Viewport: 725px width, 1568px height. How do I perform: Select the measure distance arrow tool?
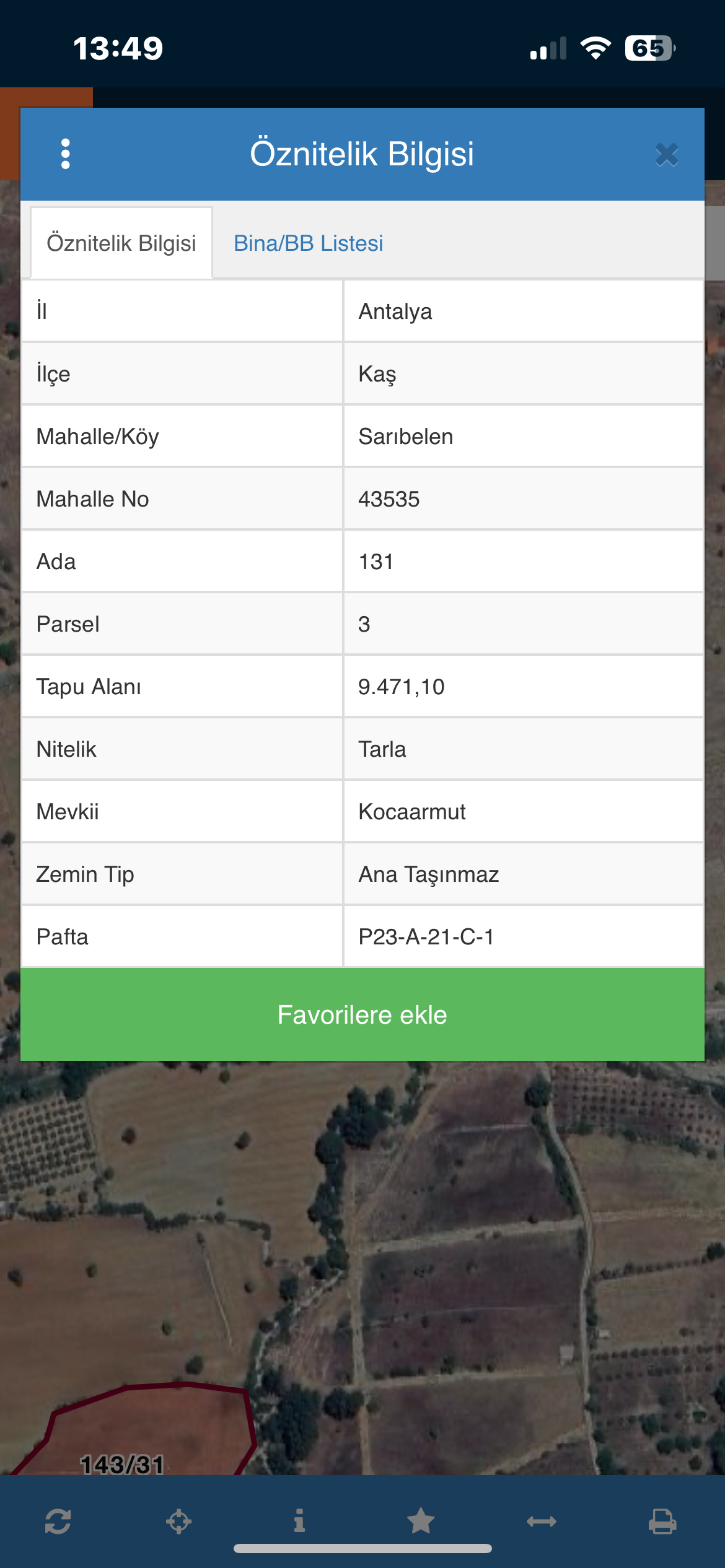point(542,1521)
